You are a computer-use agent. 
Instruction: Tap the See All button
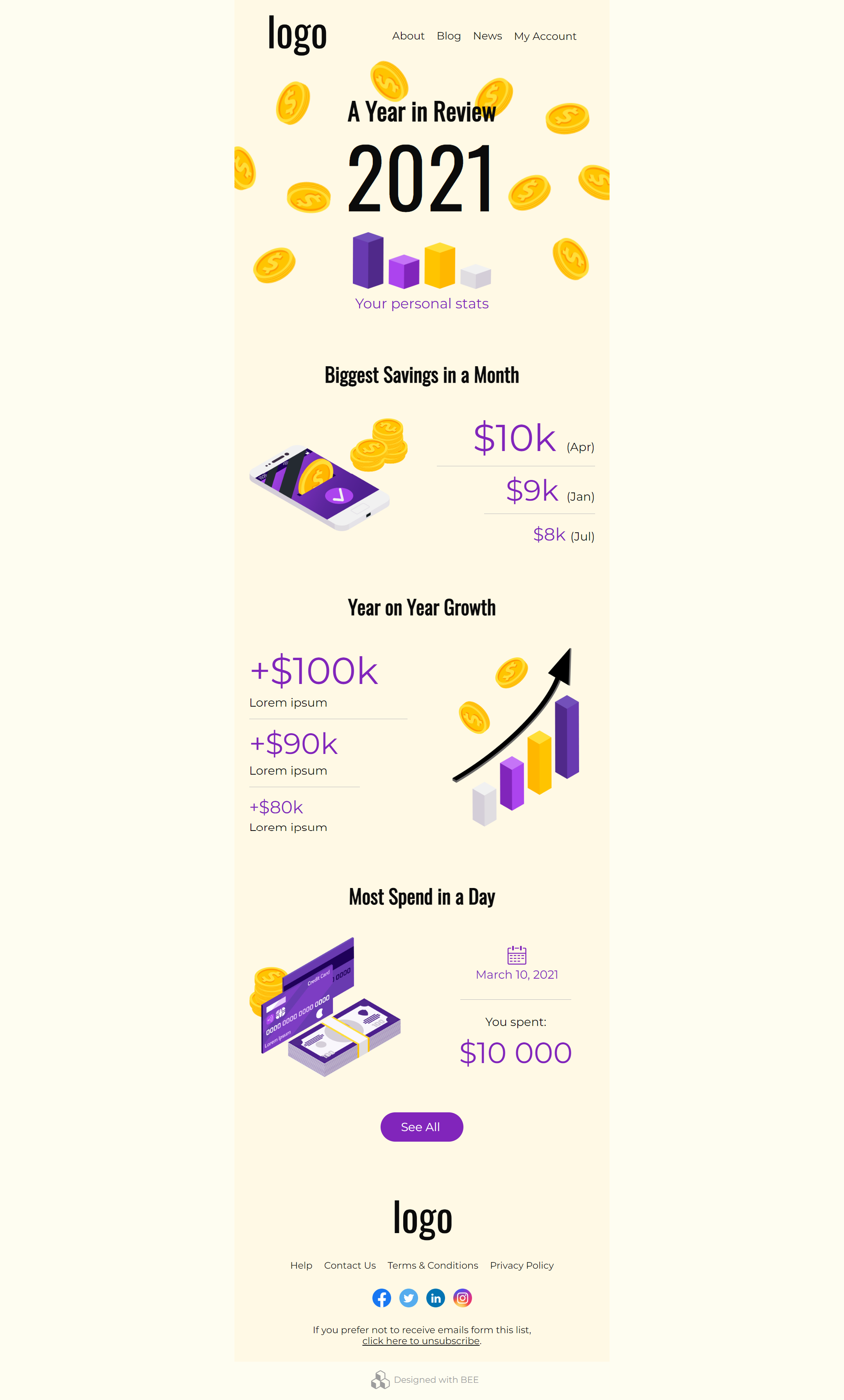(x=422, y=1126)
